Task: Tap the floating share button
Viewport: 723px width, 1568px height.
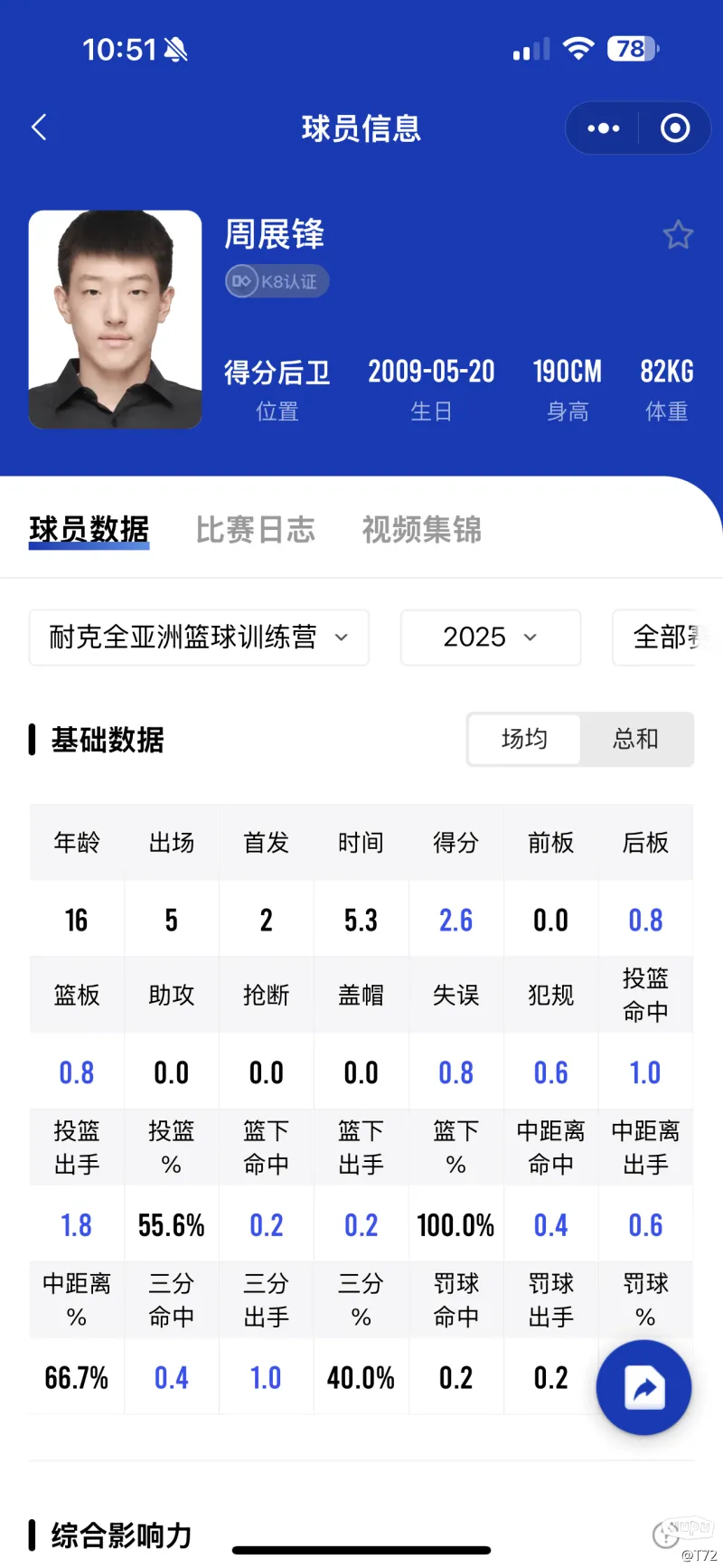Action: [x=643, y=1387]
